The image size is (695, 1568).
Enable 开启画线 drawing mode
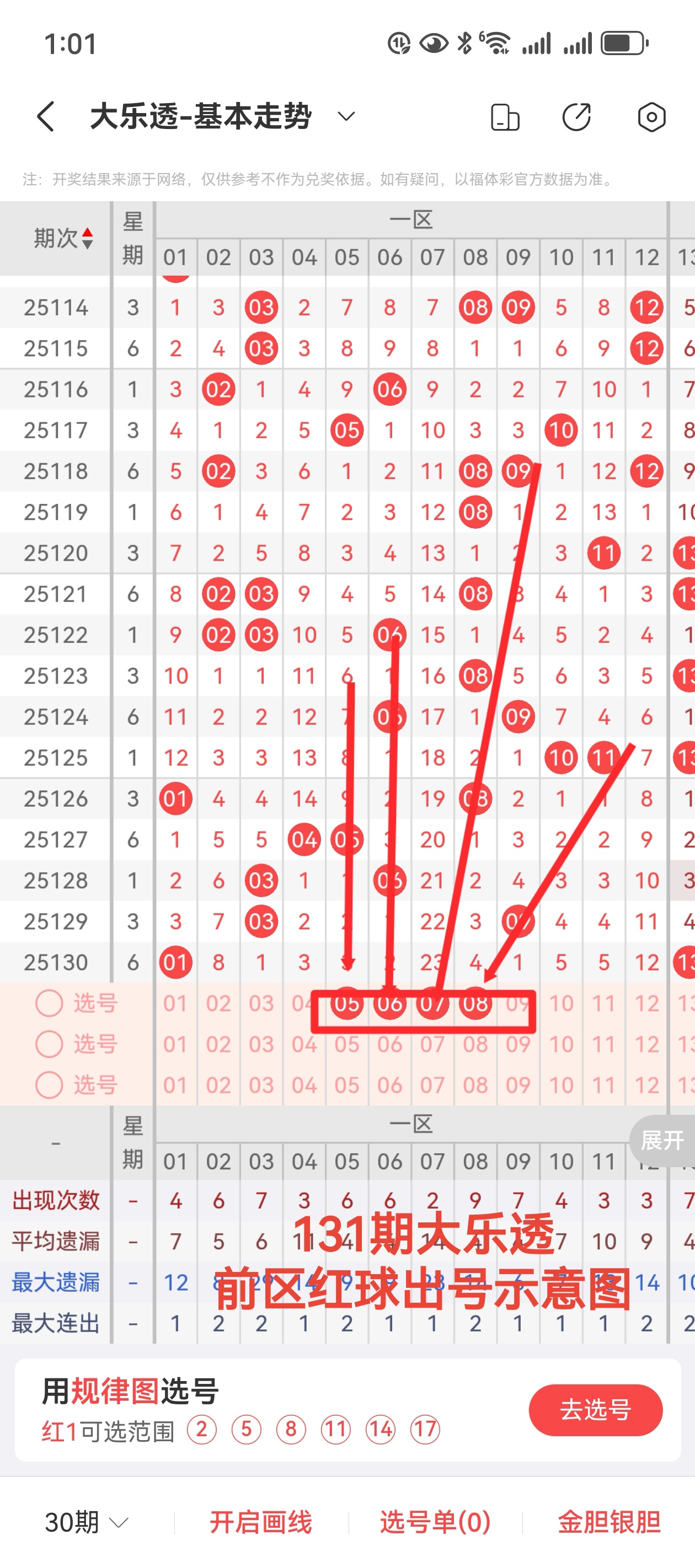pos(261,1522)
